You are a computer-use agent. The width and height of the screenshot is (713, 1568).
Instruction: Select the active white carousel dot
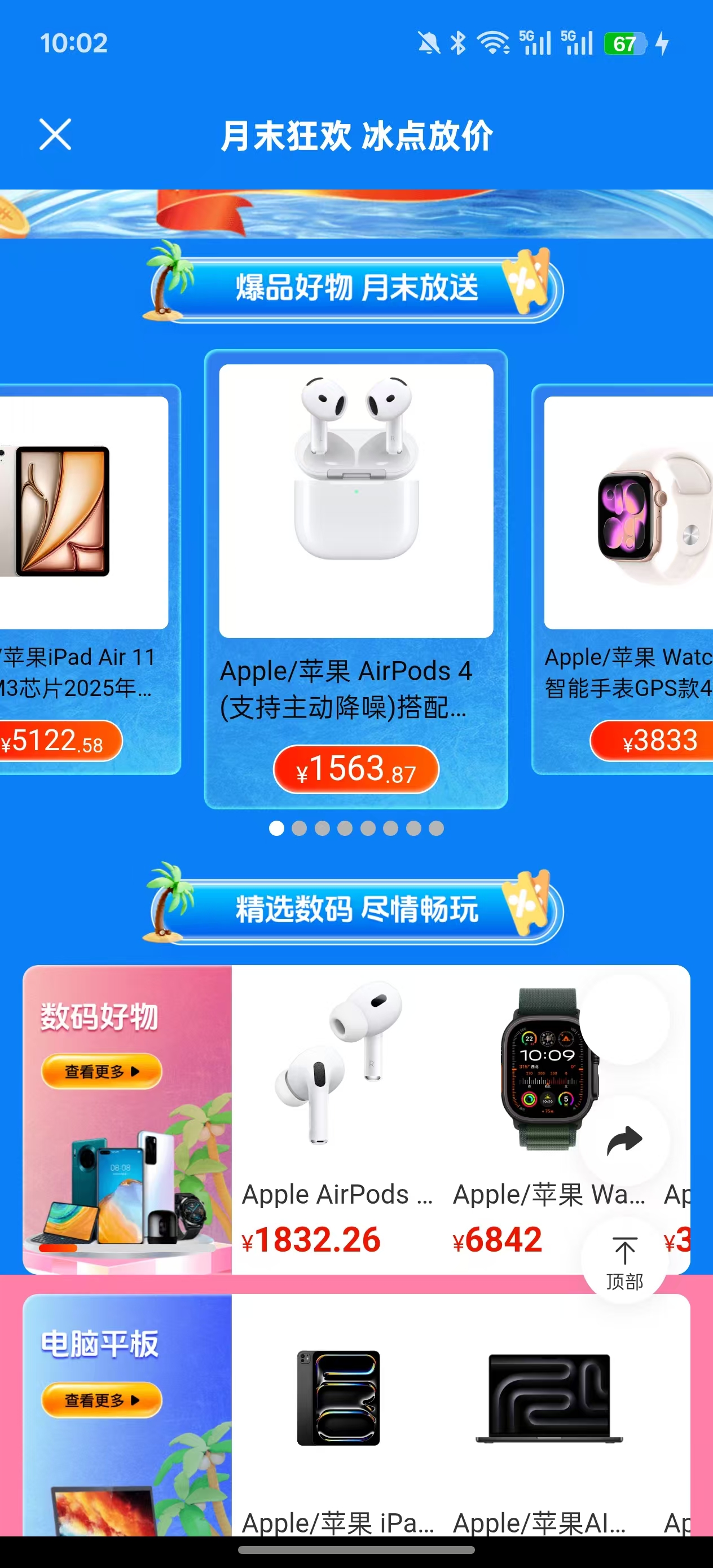(x=275, y=827)
